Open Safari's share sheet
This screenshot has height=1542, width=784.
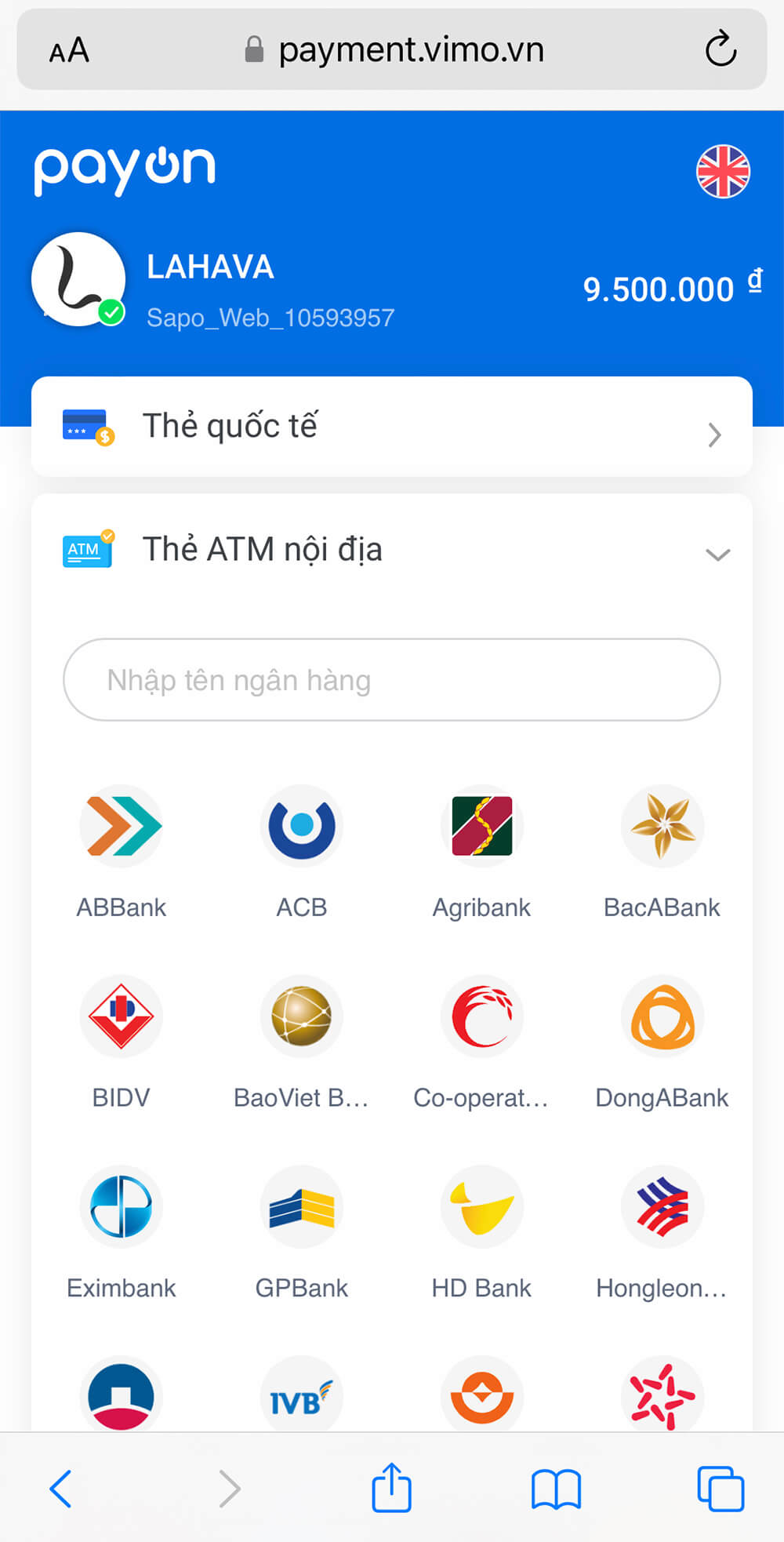point(391,1487)
